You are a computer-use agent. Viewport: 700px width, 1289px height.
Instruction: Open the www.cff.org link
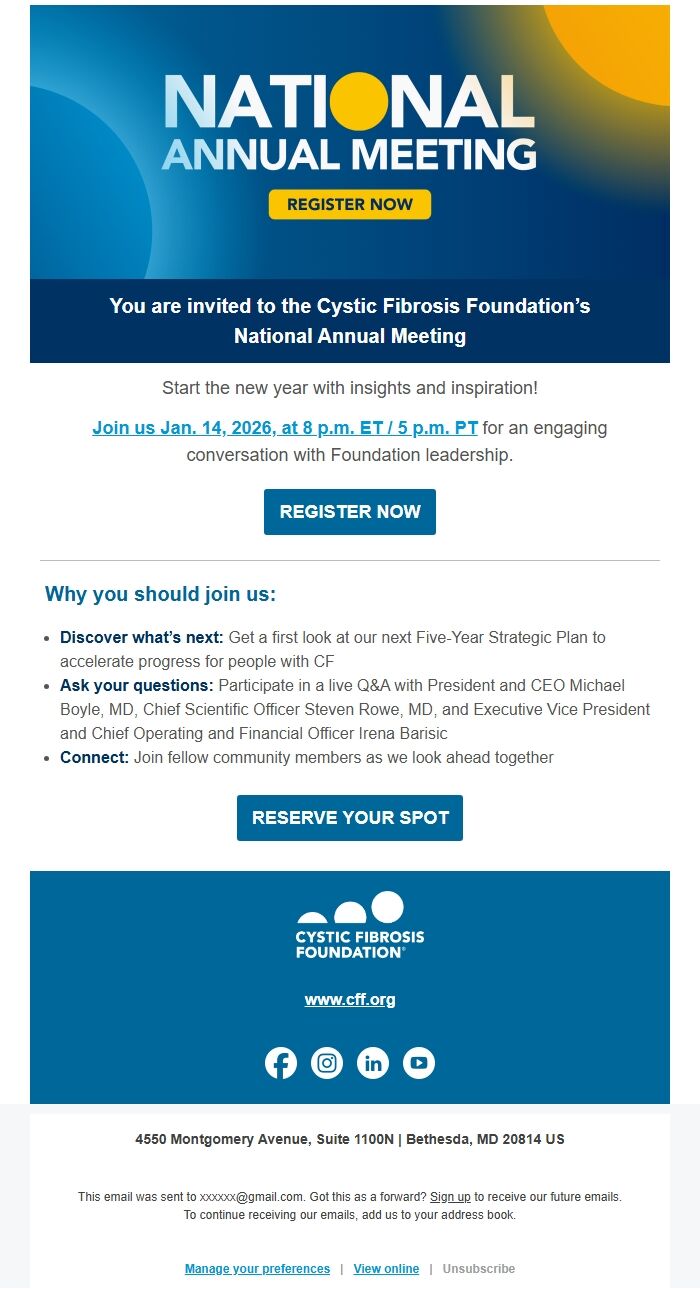click(x=350, y=999)
